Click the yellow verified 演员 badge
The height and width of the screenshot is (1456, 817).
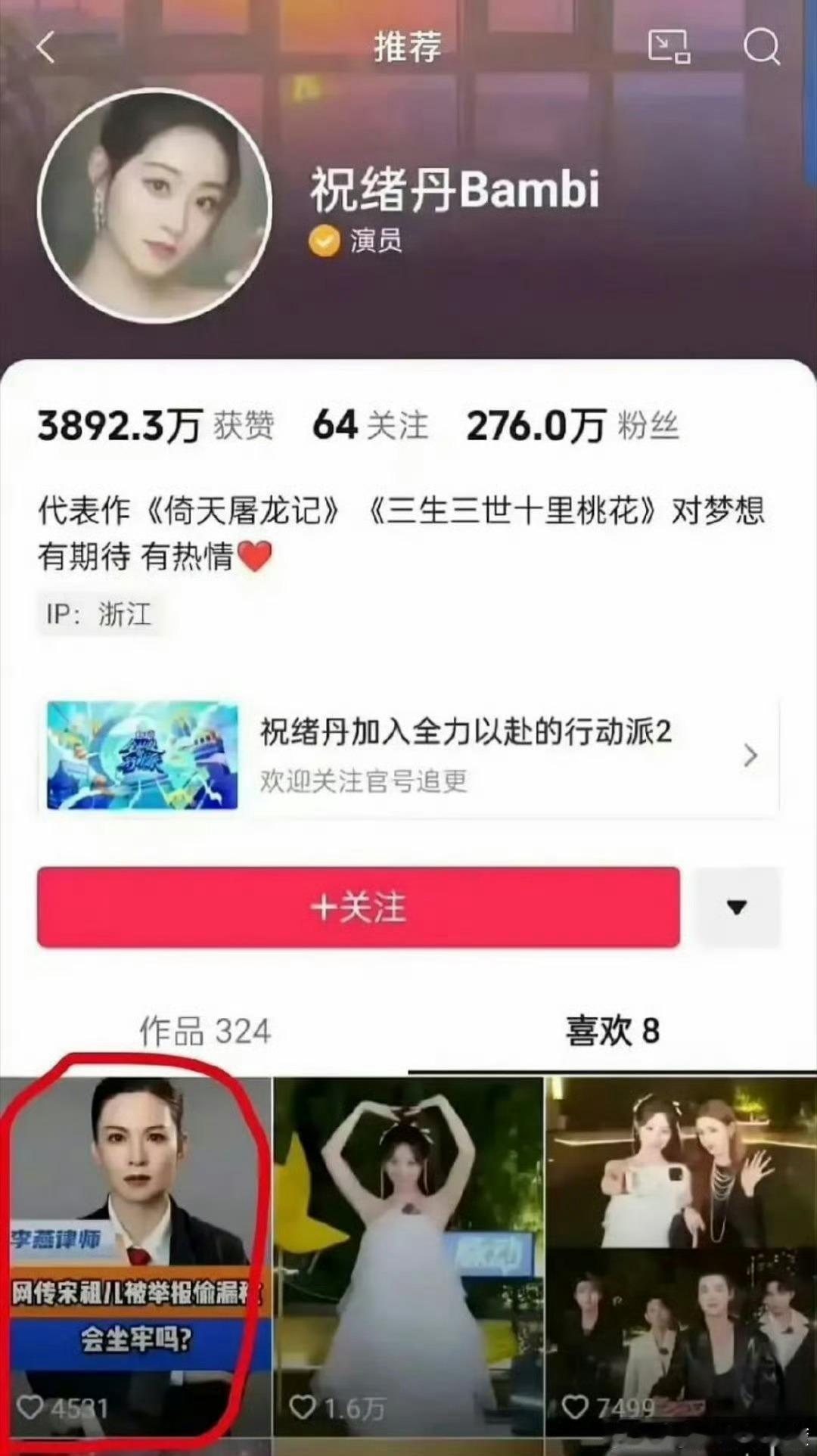coord(325,241)
